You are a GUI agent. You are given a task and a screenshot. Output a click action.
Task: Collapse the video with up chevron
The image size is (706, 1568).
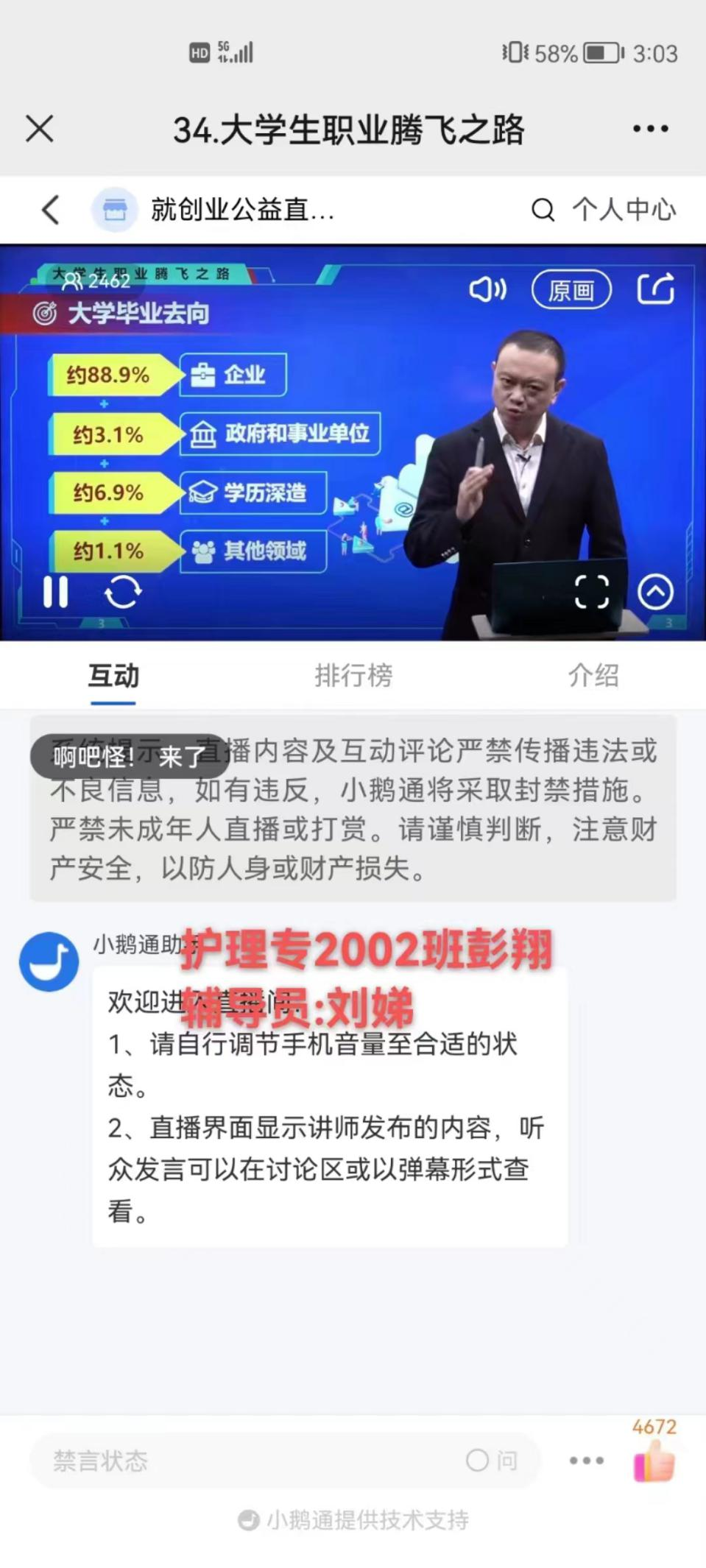coord(655,592)
